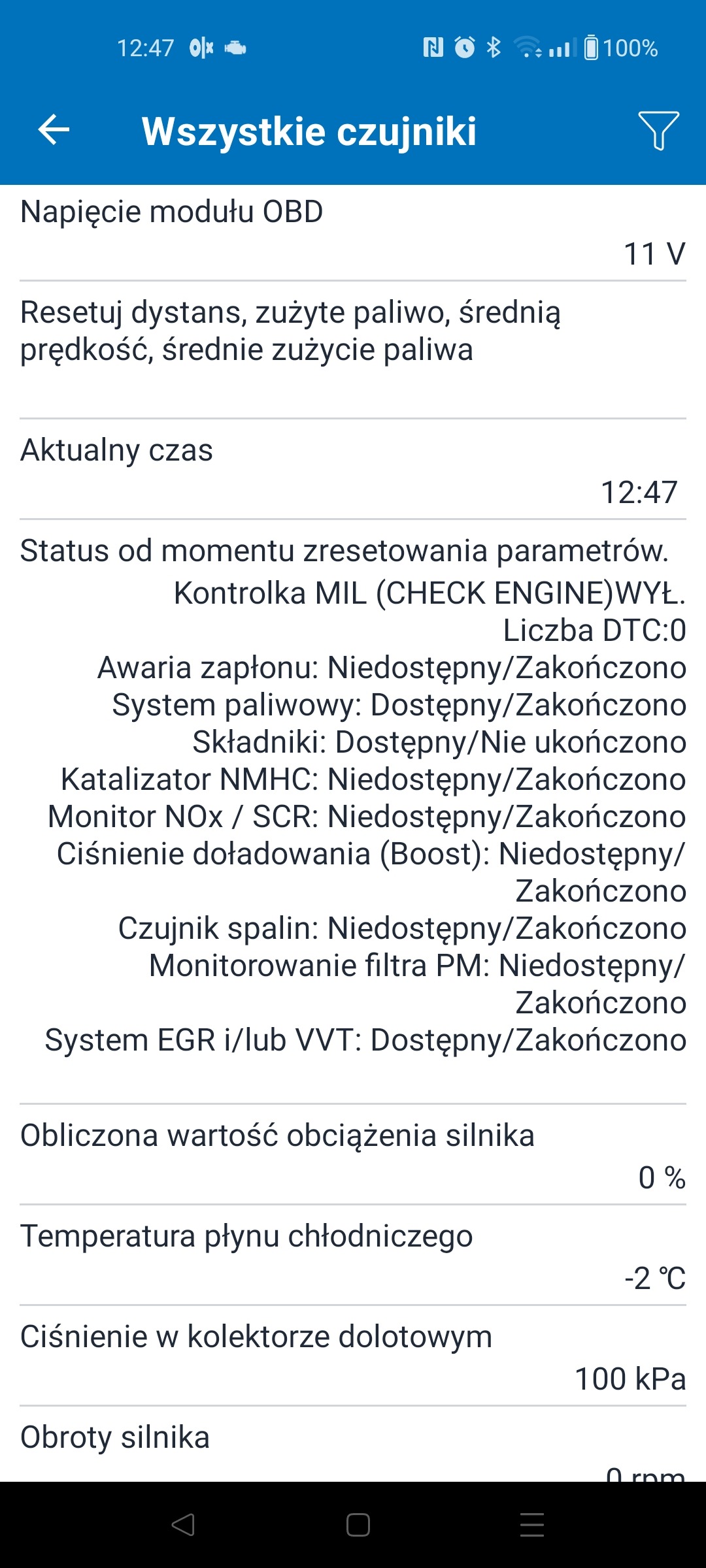This screenshot has height=1568, width=706.
Task: Tap Resetuj dystans, zużyte paliwo row
Action: coord(353,350)
